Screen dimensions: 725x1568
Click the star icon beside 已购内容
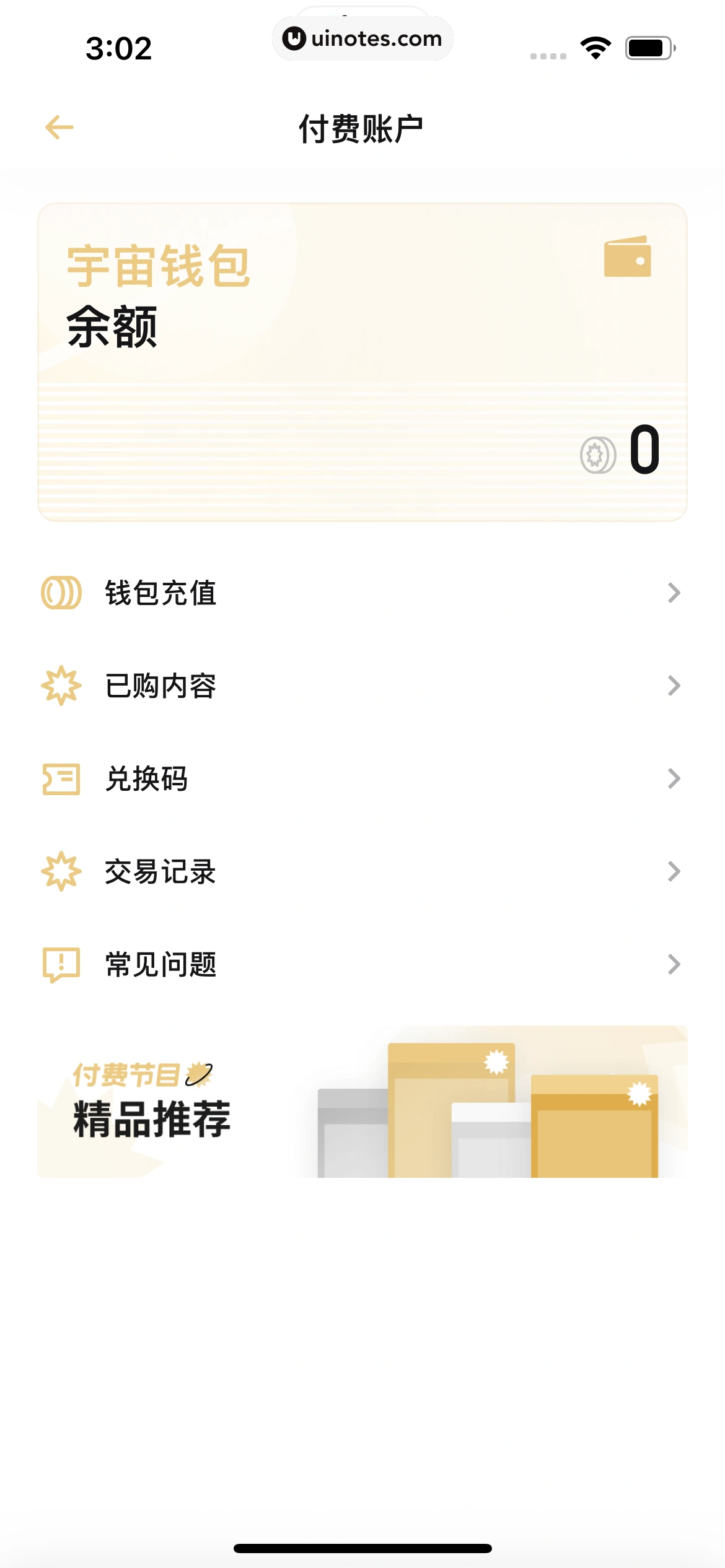tap(60, 686)
